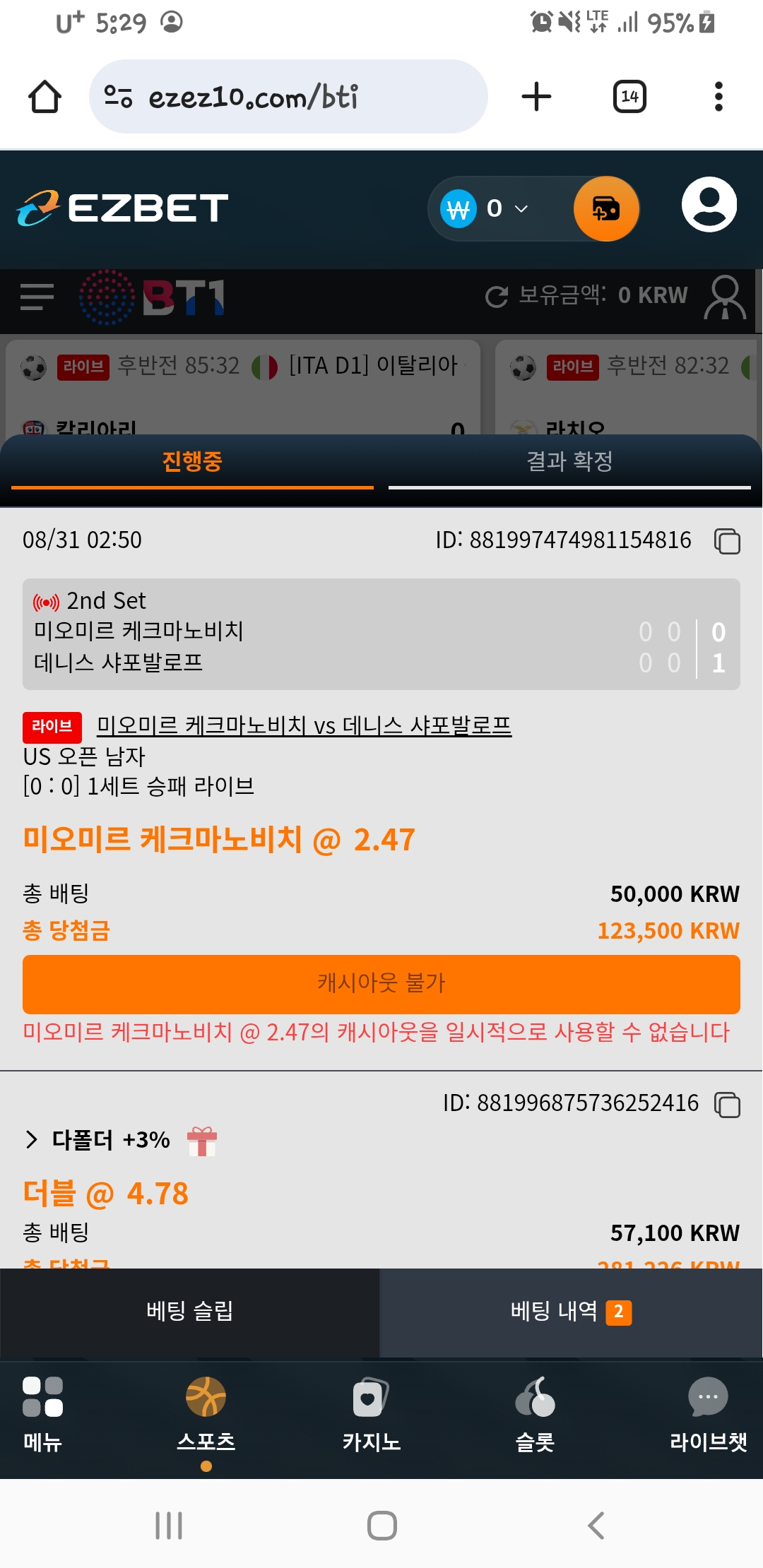Copy bet ID 881997474981154816
This screenshot has width=763, height=1568.
point(727,541)
